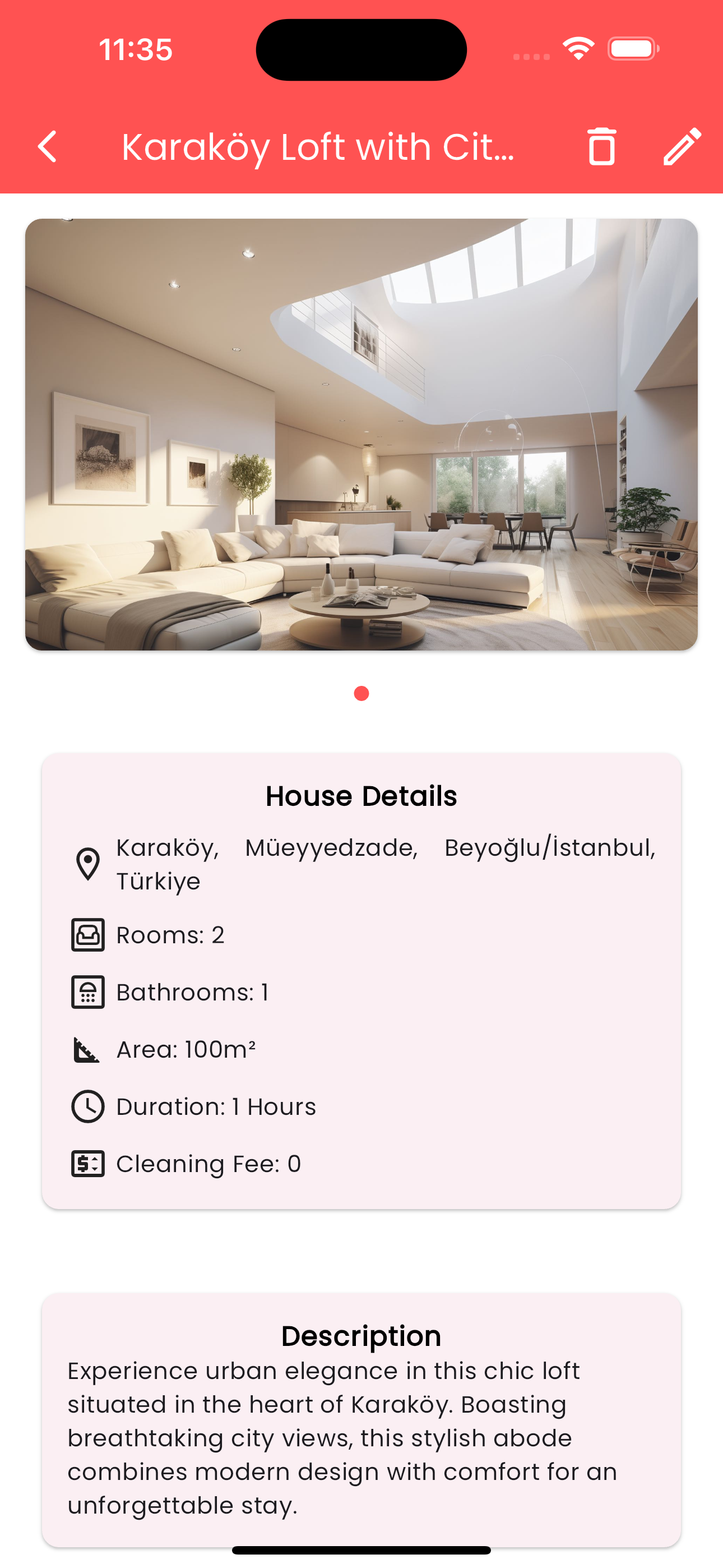Viewport: 723px width, 1568px height.
Task: Open the loft living room photo
Action: coord(361,435)
